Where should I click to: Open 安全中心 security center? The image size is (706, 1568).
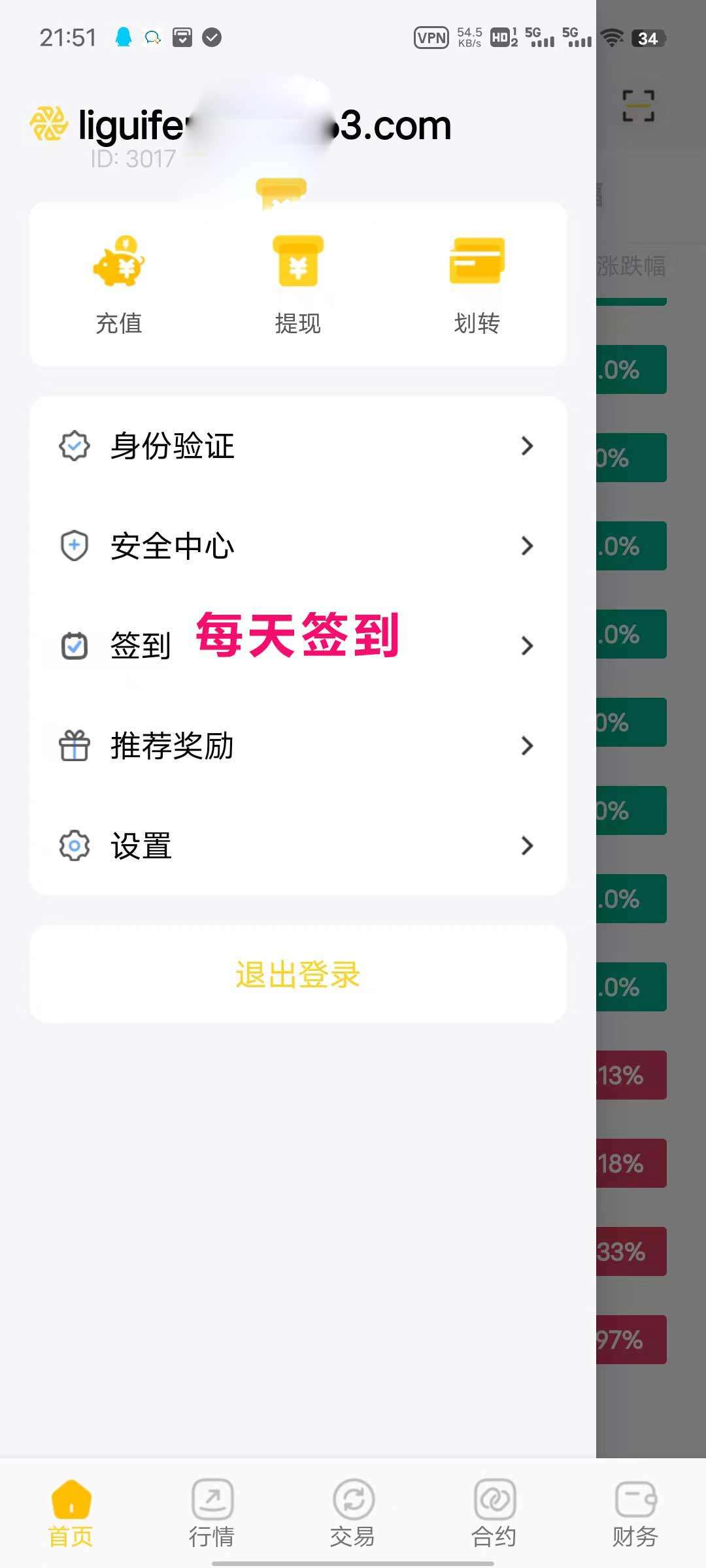click(297, 546)
